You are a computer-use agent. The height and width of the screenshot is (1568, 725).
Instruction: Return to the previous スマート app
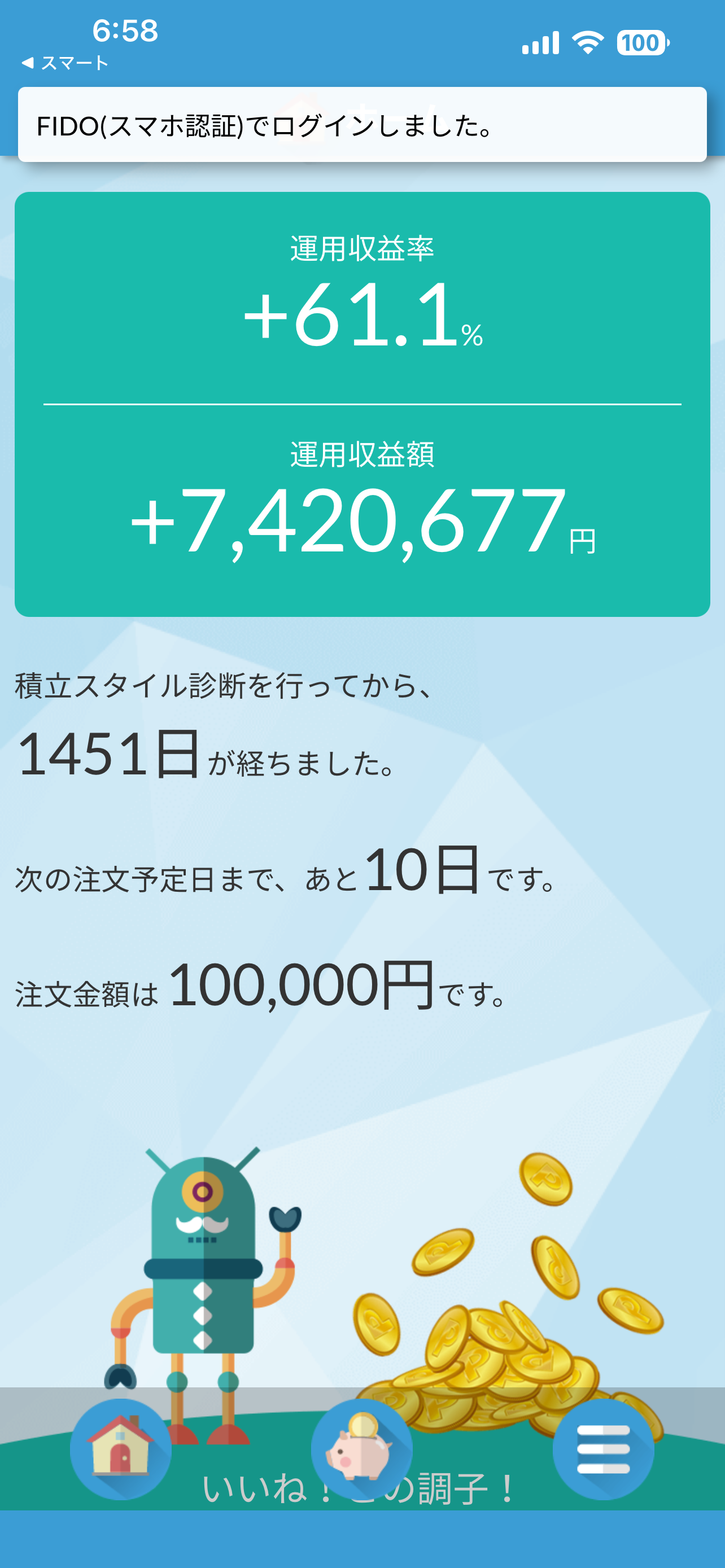point(65,63)
